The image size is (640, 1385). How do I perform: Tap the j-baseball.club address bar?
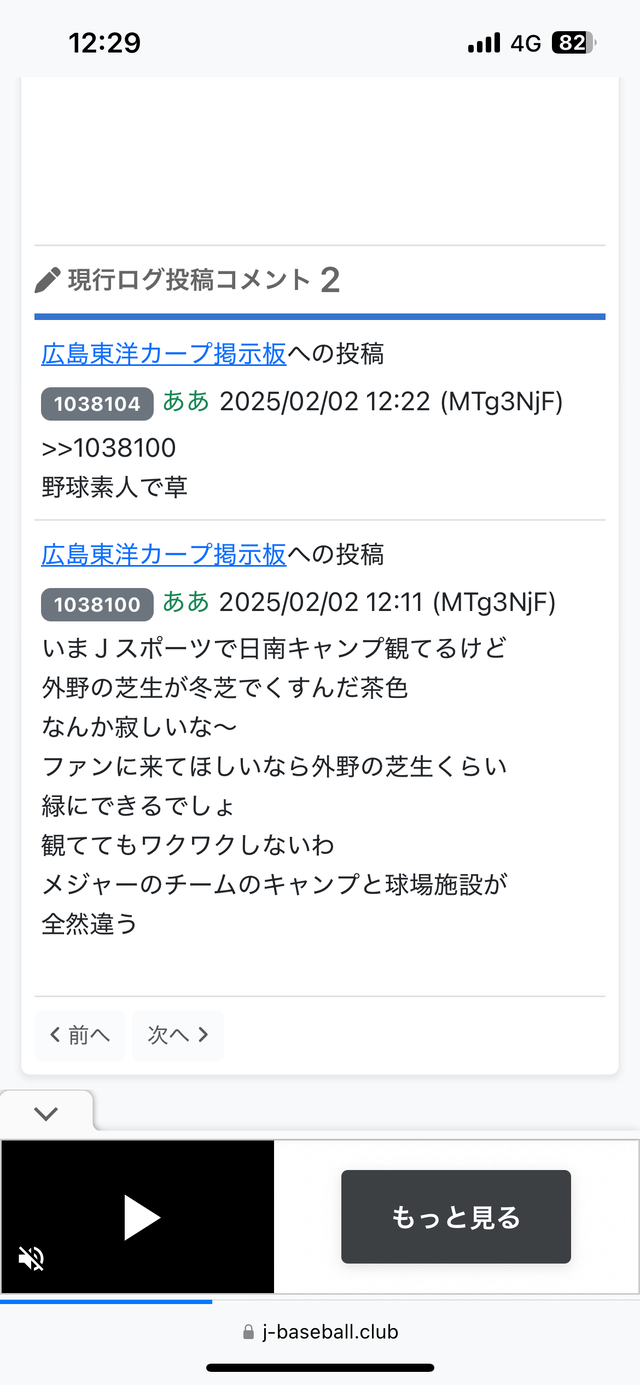point(320,1332)
